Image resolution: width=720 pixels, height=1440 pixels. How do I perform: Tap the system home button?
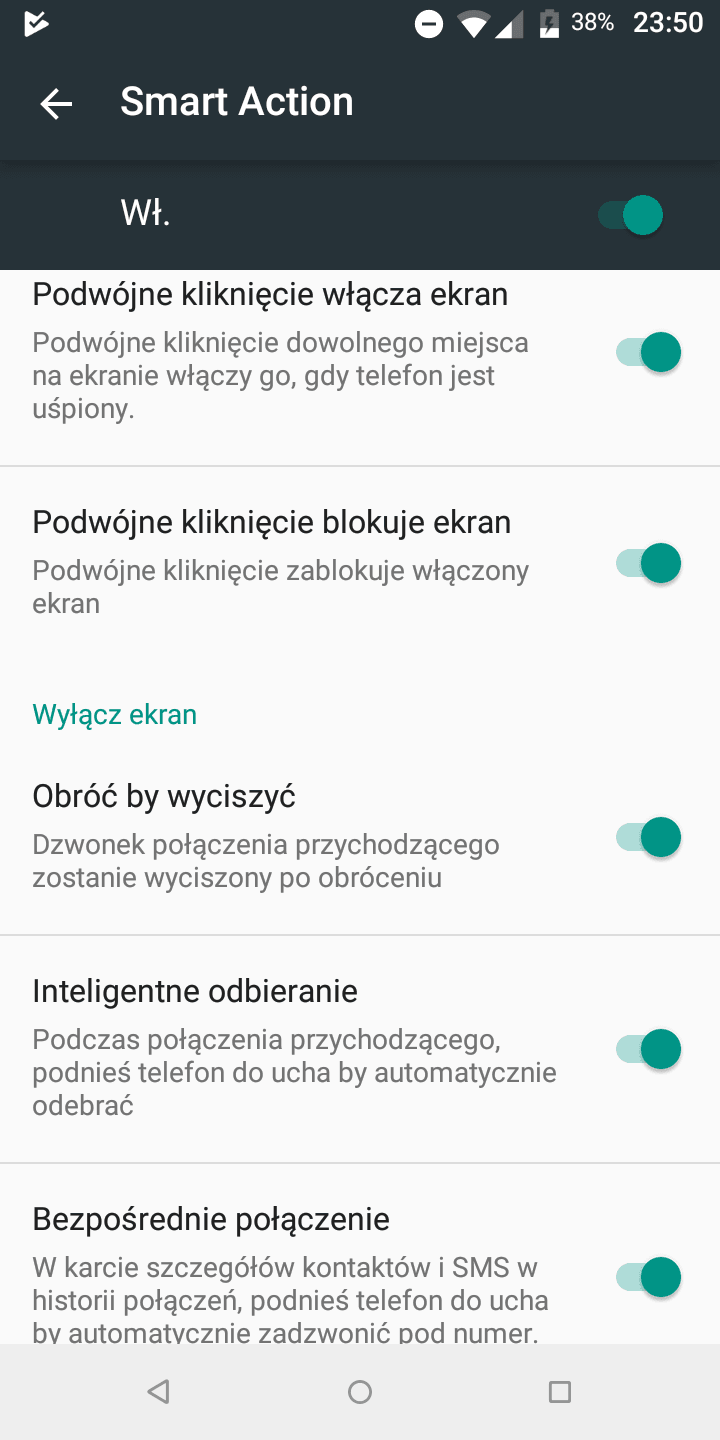click(360, 1391)
